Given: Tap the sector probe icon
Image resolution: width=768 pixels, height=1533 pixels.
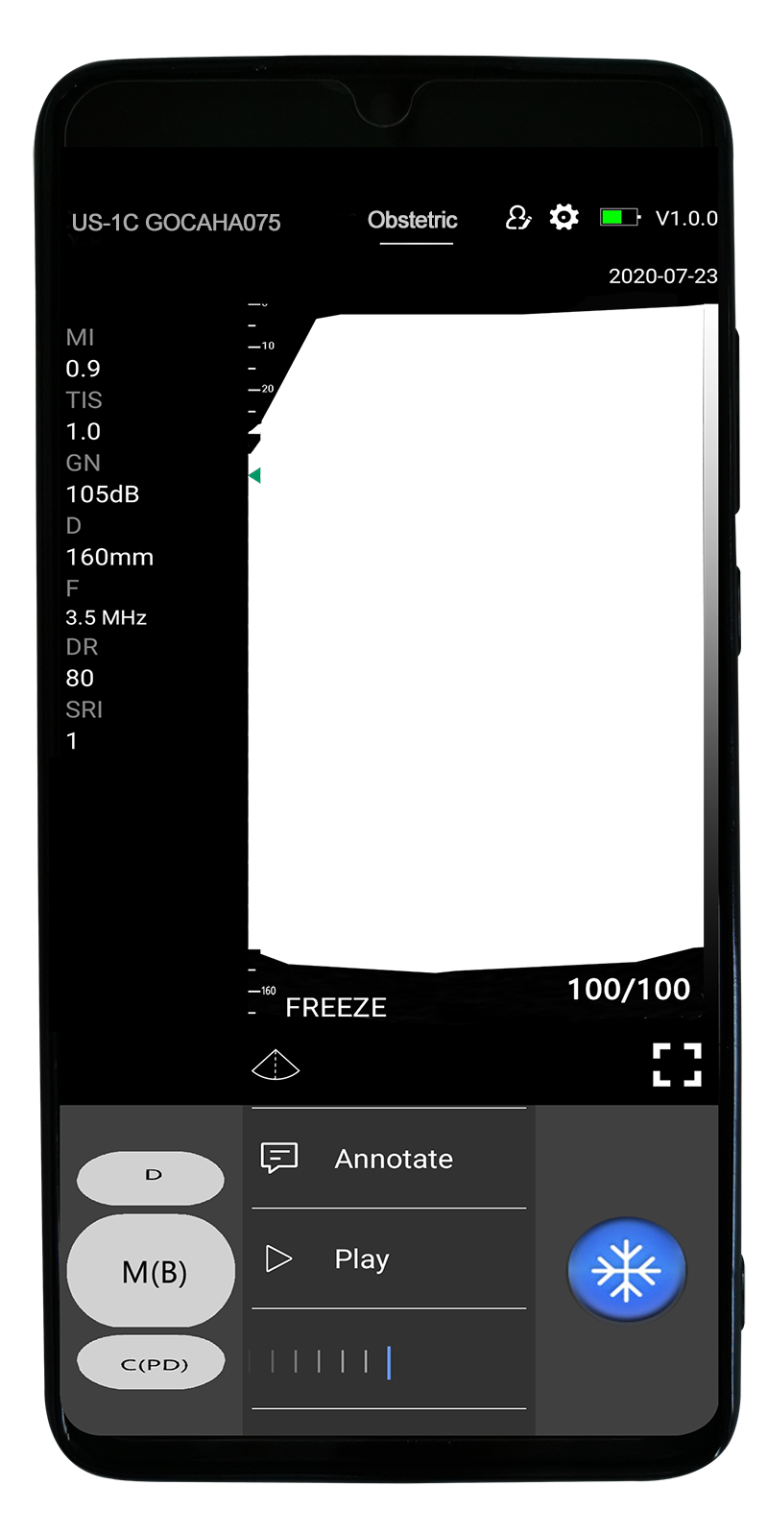Looking at the screenshot, I should 275,1066.
